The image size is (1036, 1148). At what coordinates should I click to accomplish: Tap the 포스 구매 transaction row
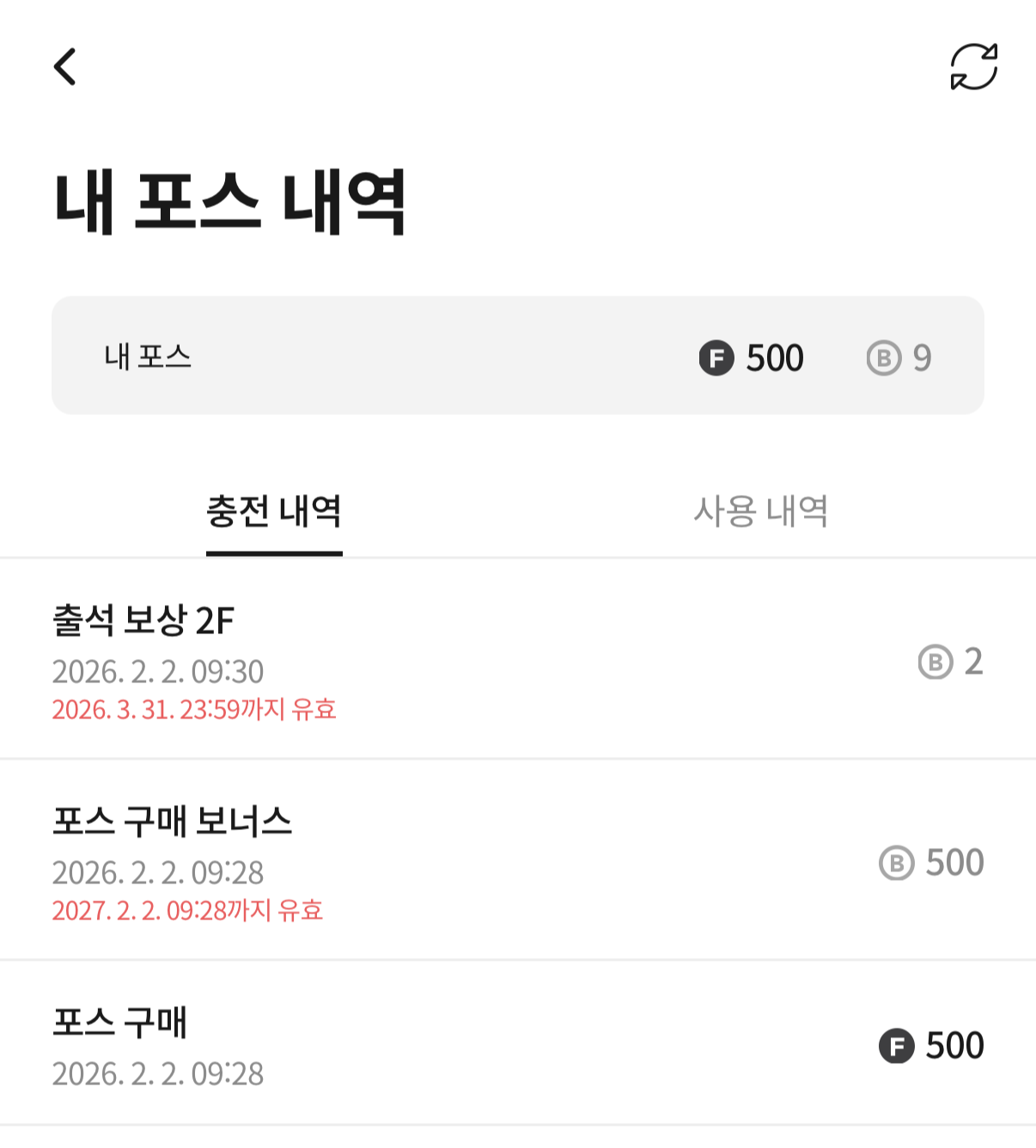(x=344, y=1045)
